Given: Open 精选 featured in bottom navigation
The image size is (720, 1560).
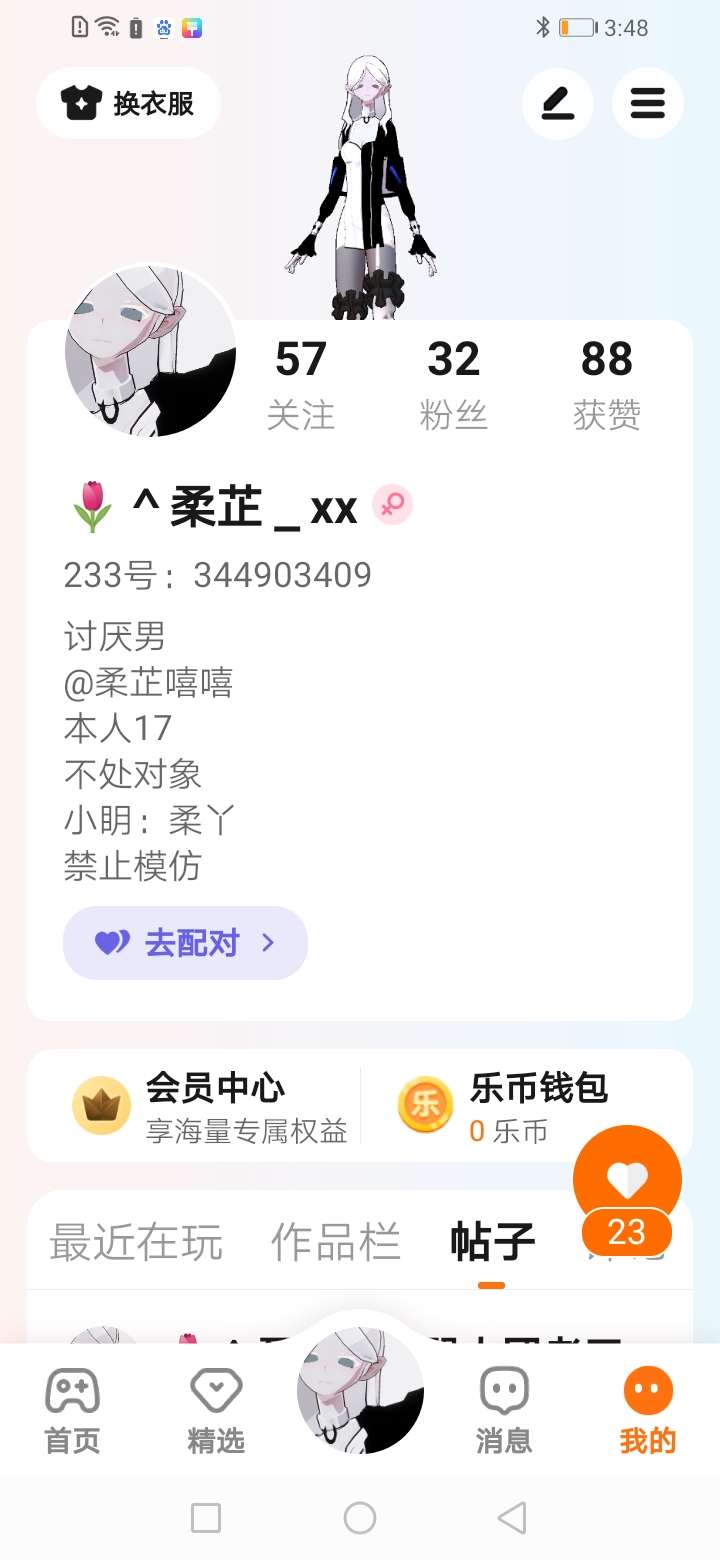Looking at the screenshot, I should click(216, 1410).
